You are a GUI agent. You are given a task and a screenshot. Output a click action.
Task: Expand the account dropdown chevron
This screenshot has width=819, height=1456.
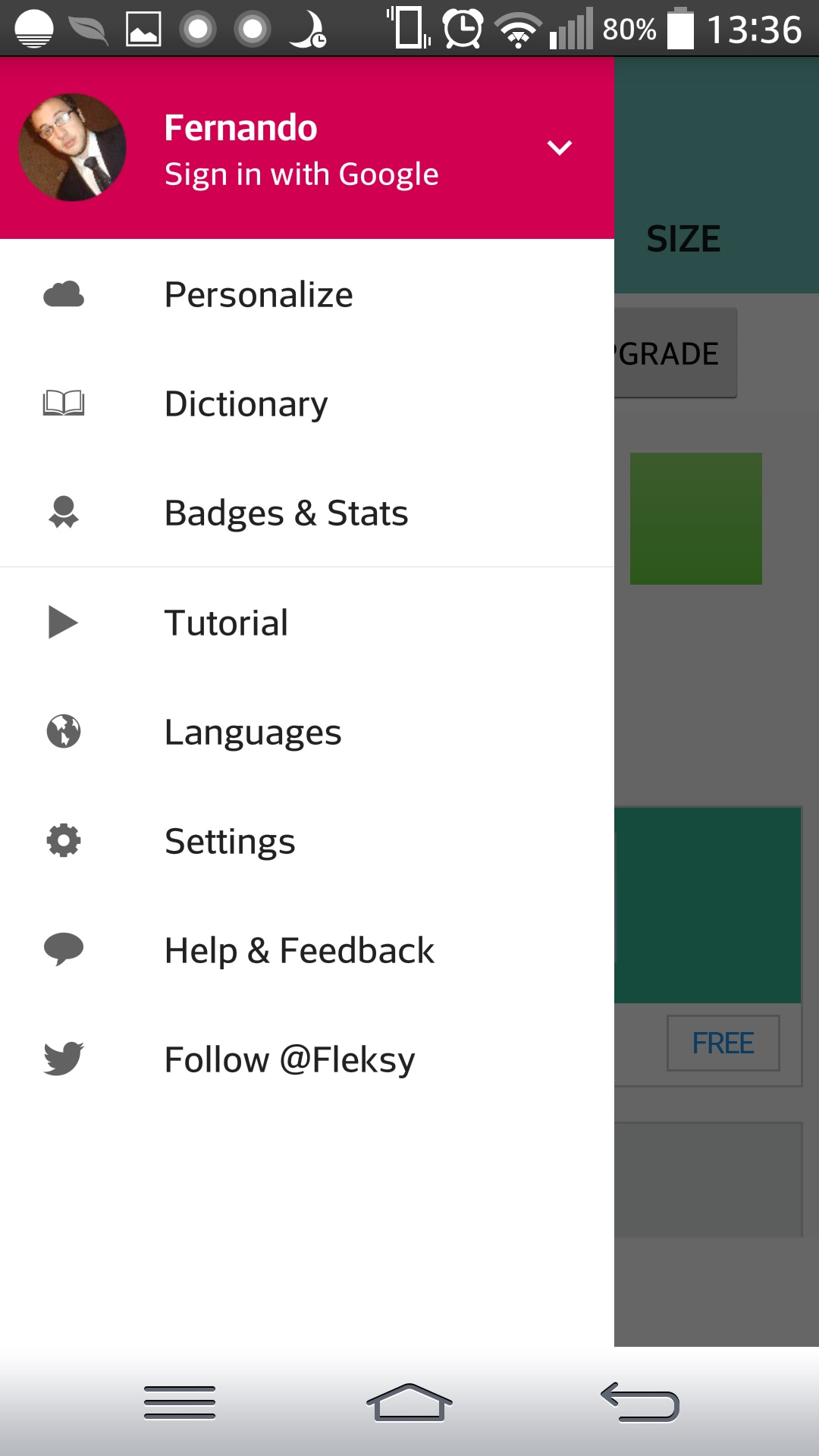coord(560,148)
